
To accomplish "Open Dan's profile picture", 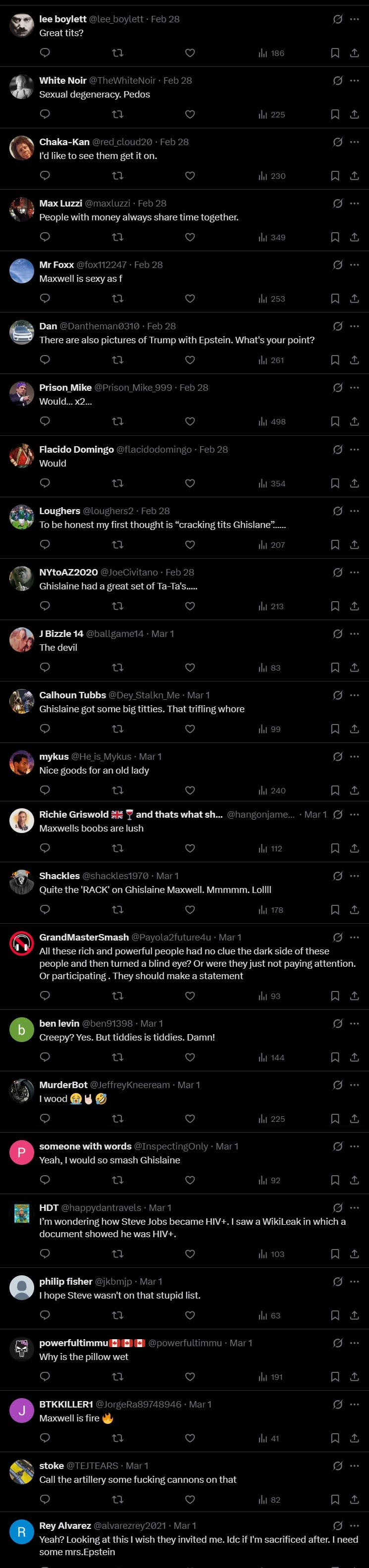I will [21, 332].
